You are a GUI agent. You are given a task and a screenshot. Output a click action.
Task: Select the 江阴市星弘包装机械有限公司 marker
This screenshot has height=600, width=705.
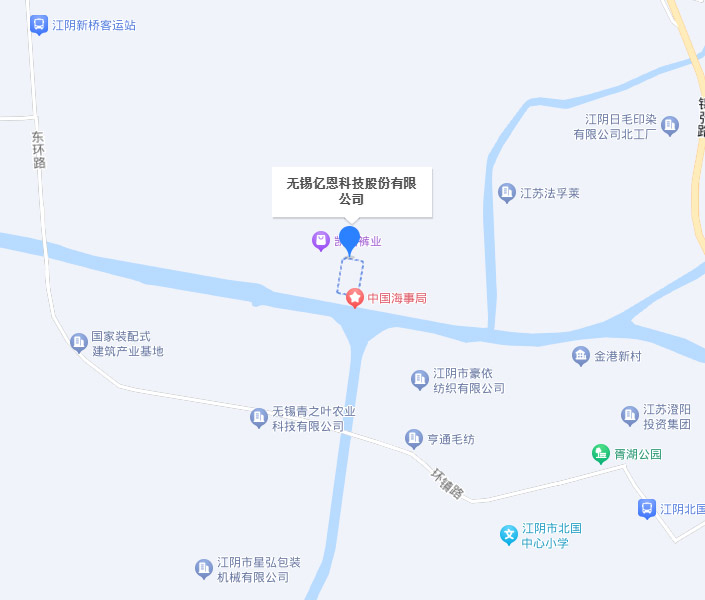pyautogui.click(x=204, y=568)
